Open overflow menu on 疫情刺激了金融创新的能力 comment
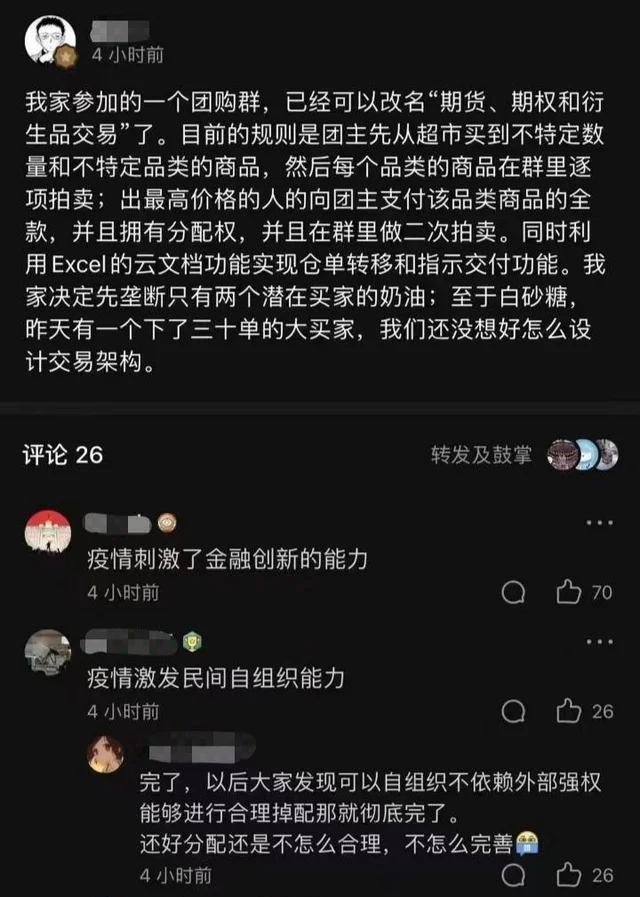 tap(598, 523)
